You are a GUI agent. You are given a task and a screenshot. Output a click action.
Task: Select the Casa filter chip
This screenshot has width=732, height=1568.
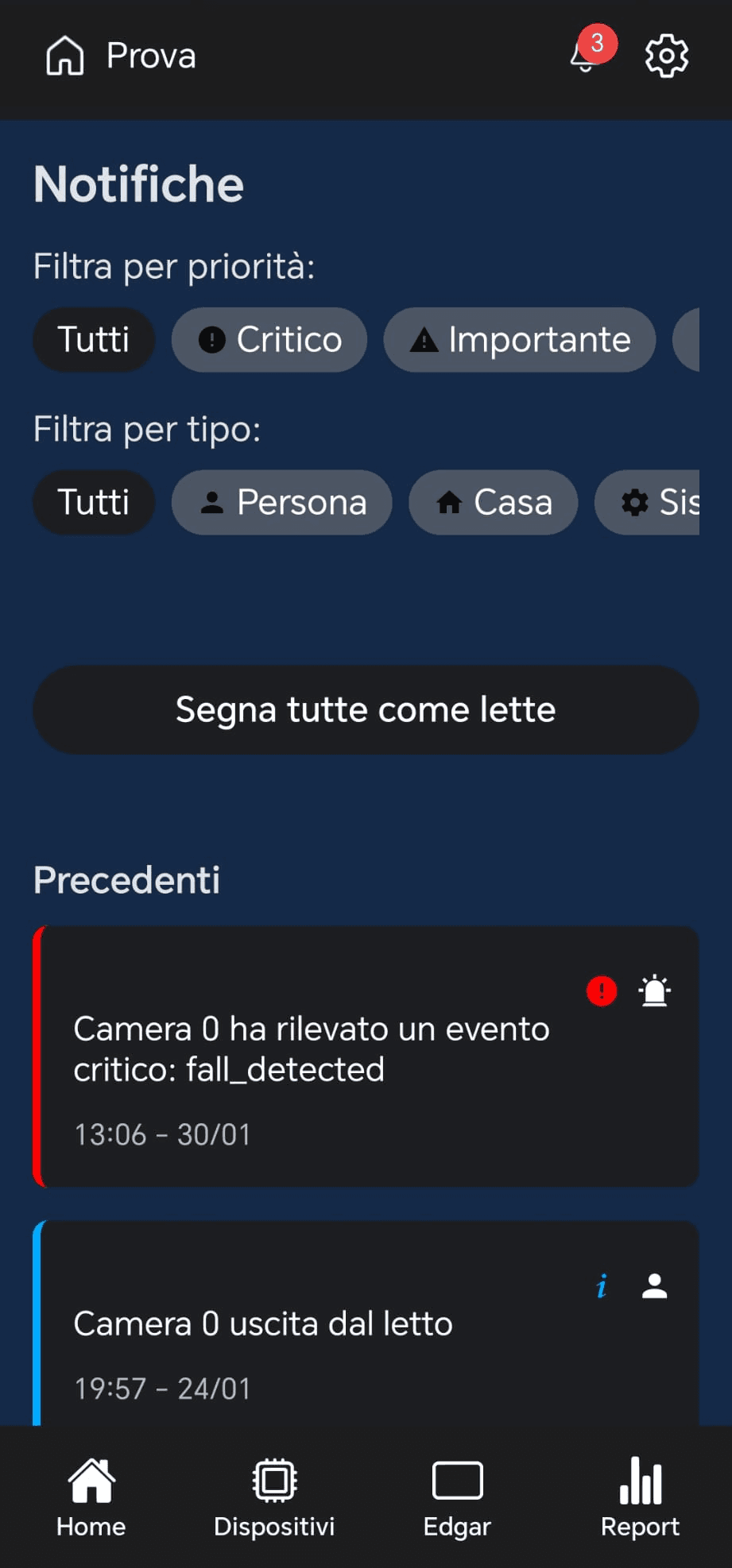[493, 502]
